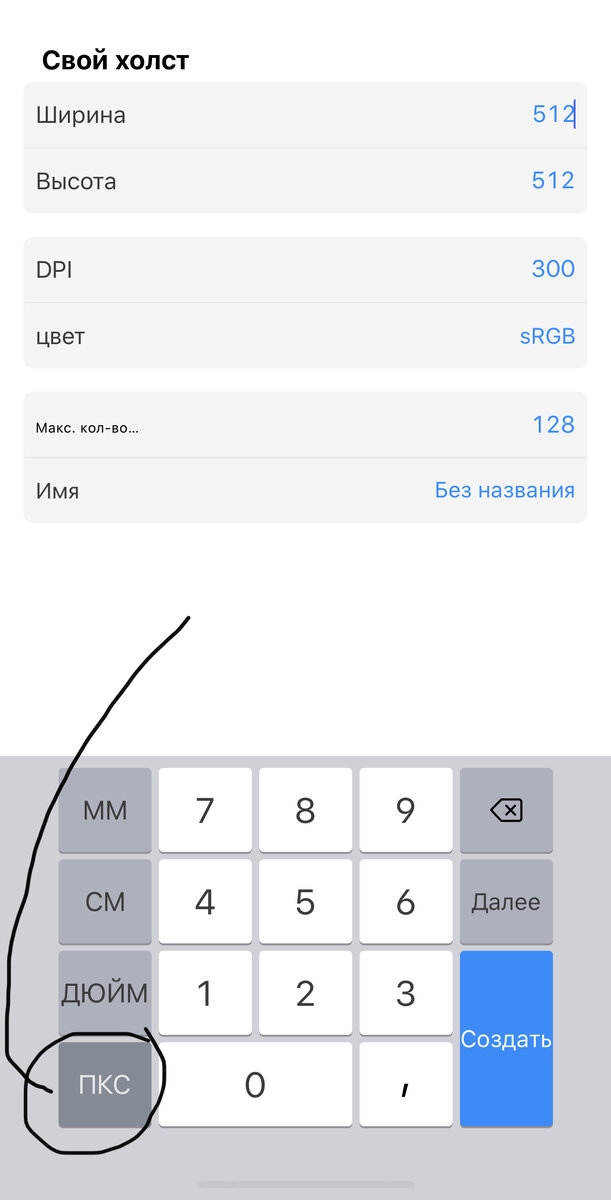
Task: Type digit 0 on keypad
Action: coord(255,1086)
